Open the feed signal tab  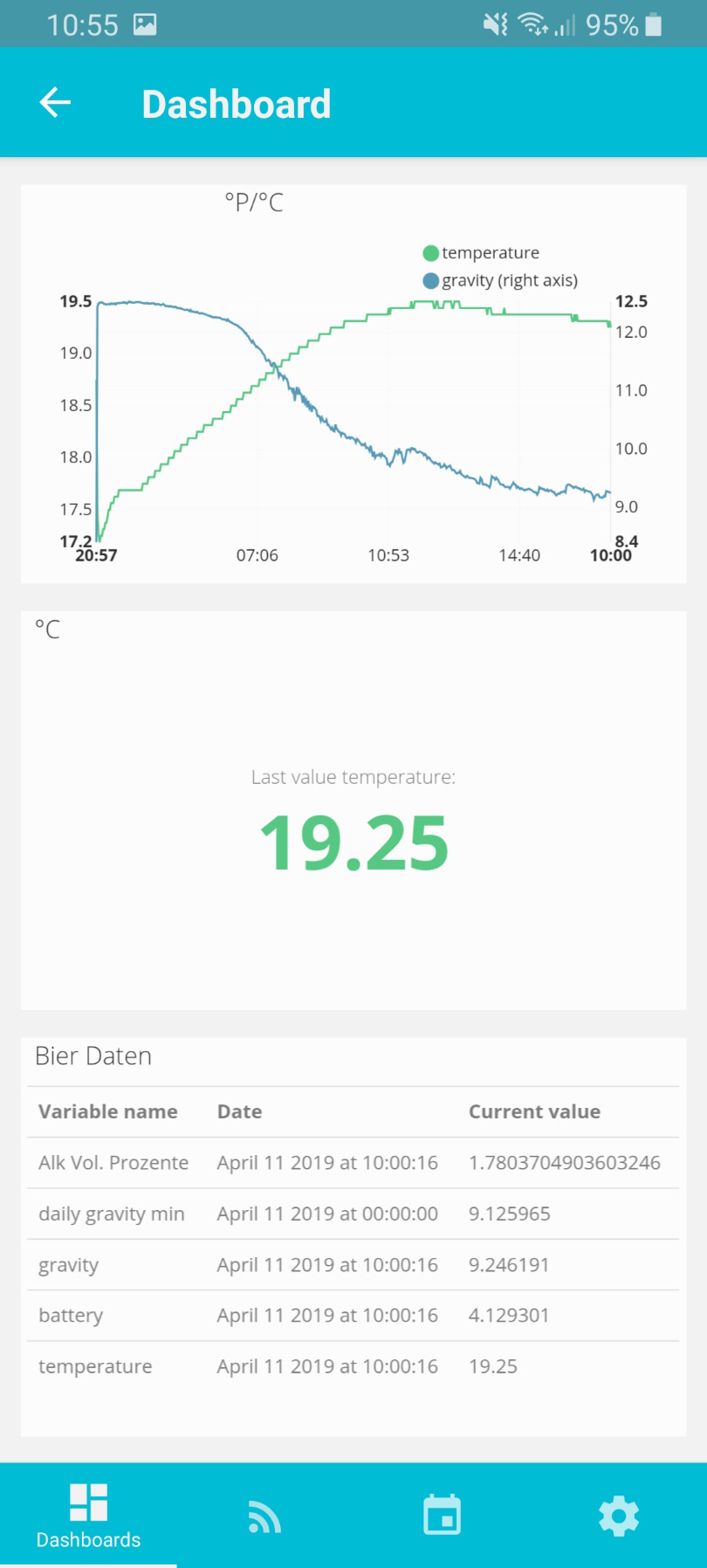tap(264, 1516)
